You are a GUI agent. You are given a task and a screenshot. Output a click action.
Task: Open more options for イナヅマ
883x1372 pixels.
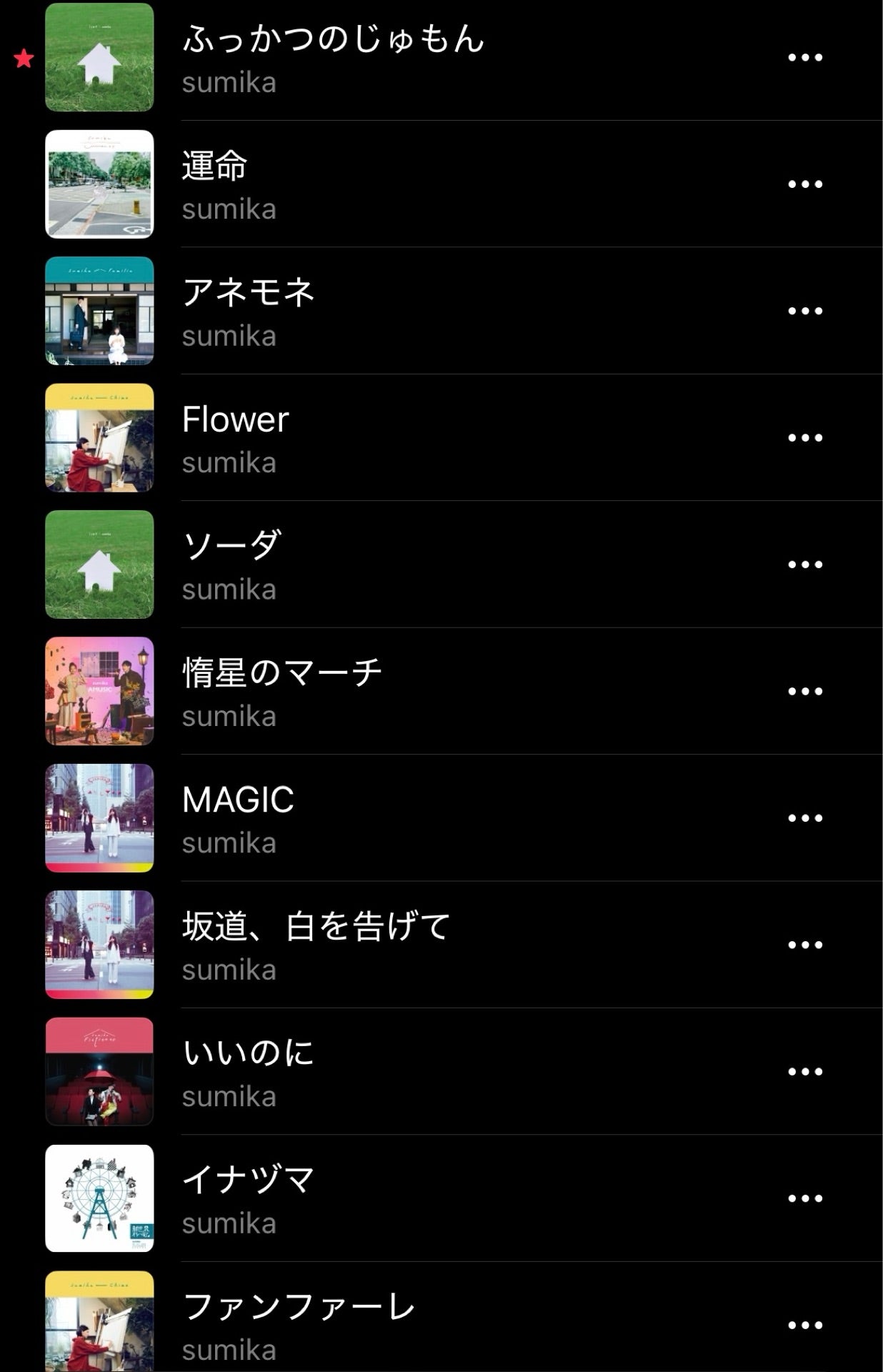click(806, 1198)
